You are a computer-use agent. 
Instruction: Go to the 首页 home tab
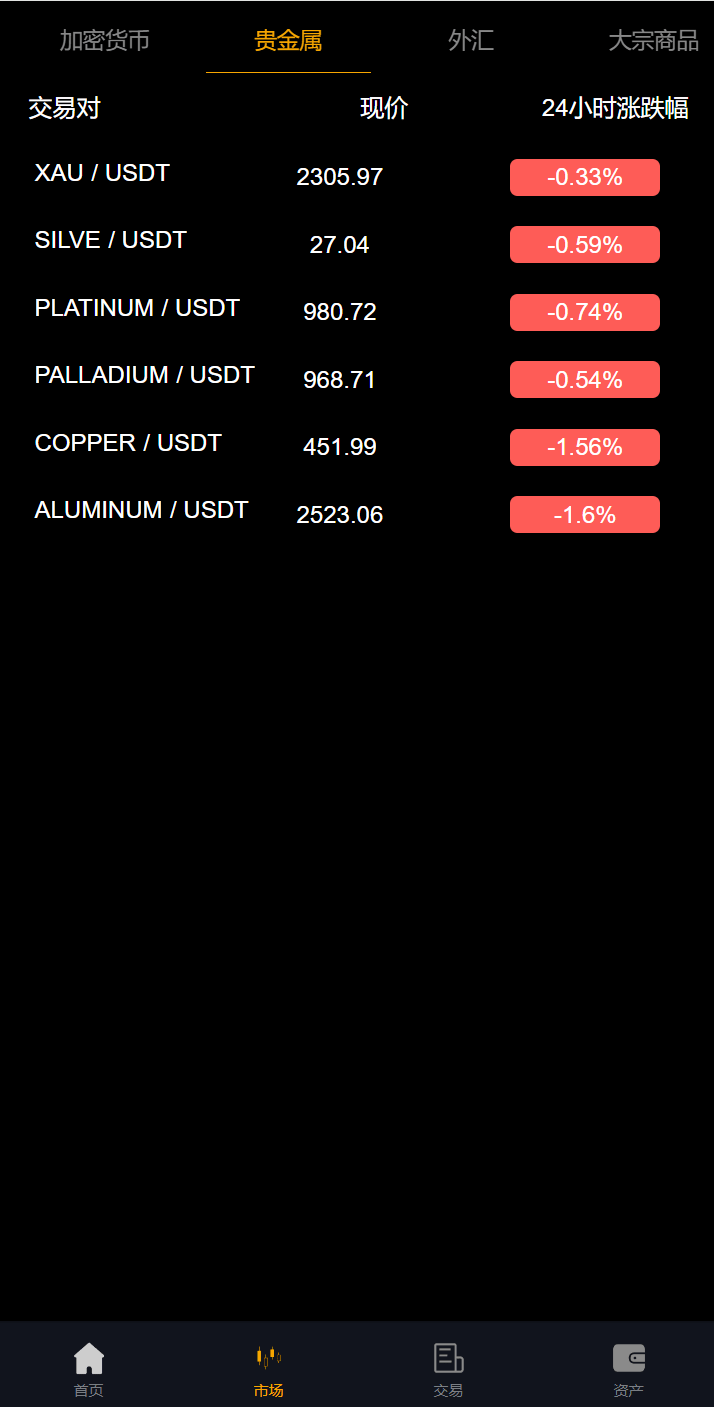[89, 1369]
